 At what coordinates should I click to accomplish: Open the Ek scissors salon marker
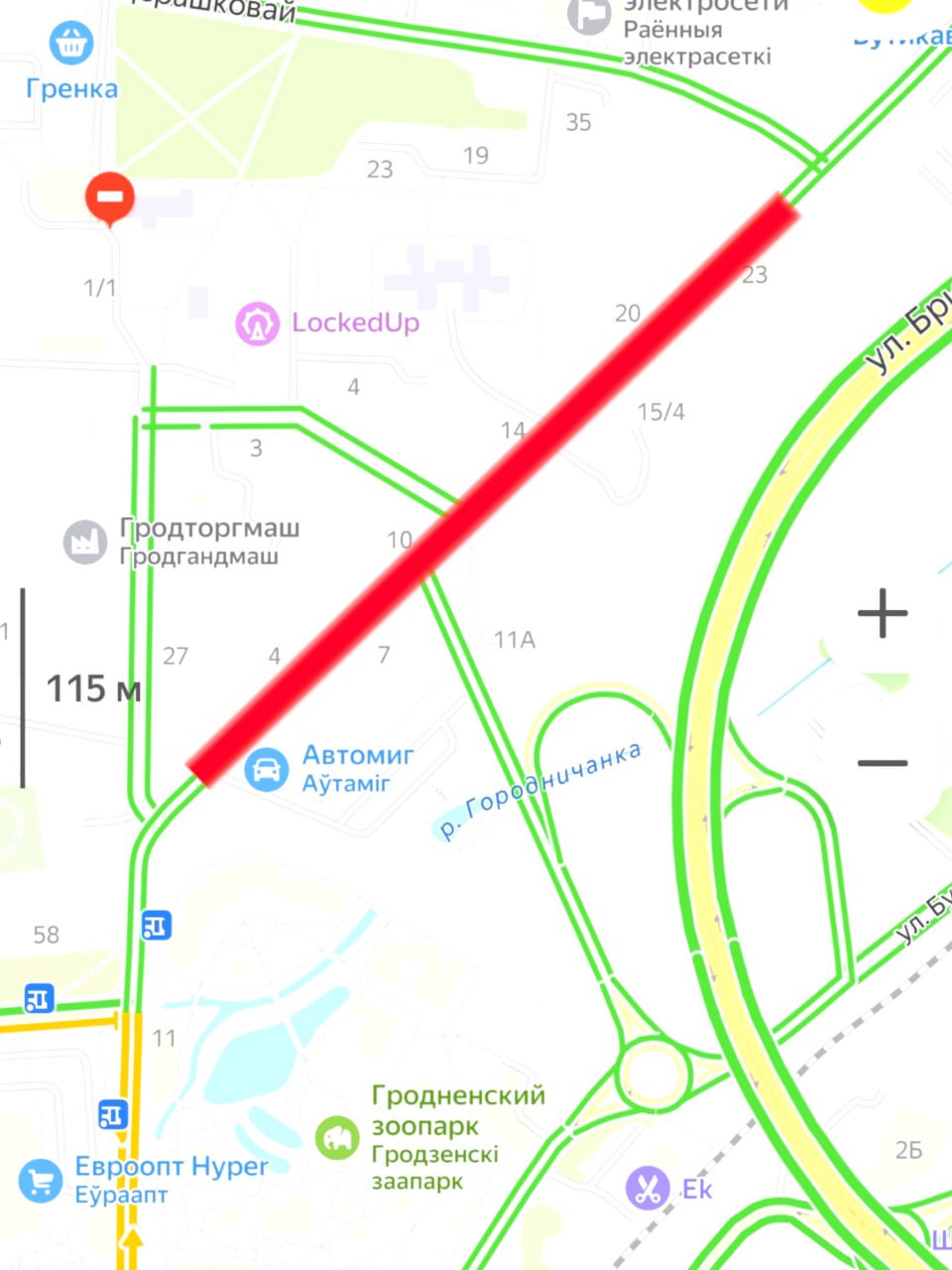point(649,1188)
